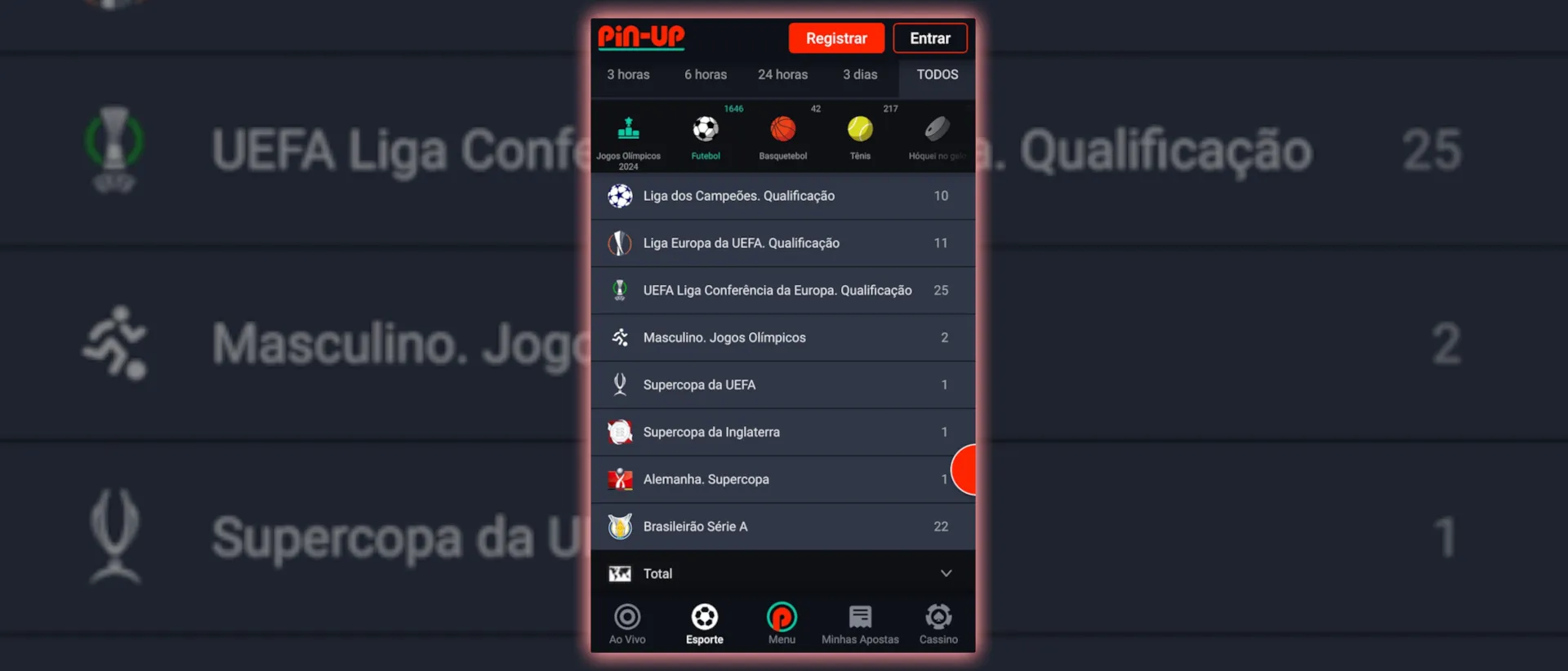Screen dimensions: 1568x671
Task: Open Supercopa da Inglaterra row
Action: [782, 433]
